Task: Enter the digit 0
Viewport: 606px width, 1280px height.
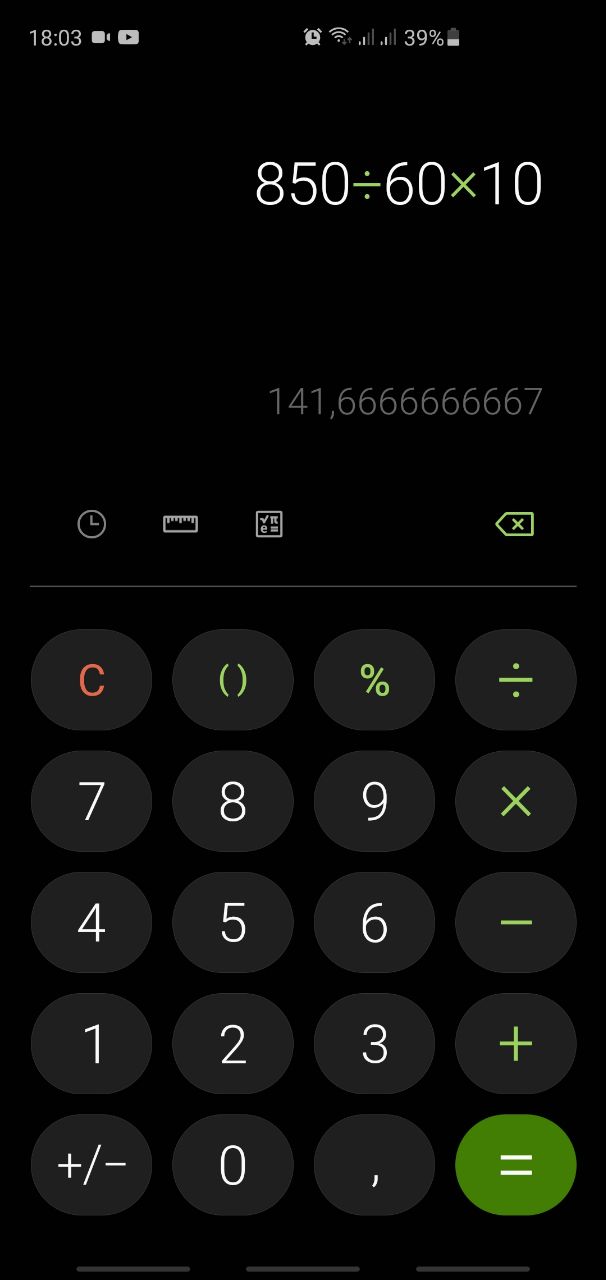Action: tap(233, 1165)
